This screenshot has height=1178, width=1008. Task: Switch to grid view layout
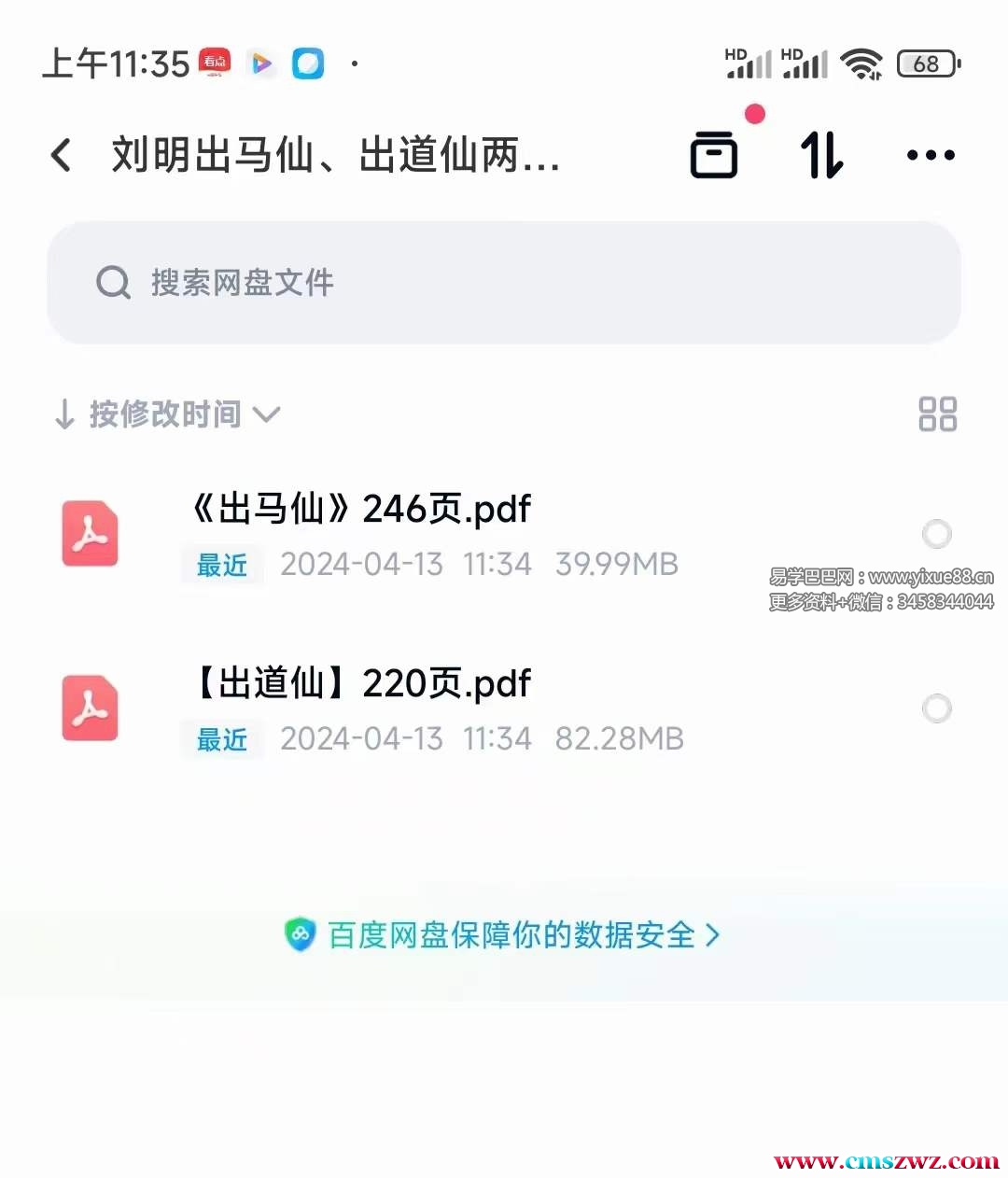pyautogui.click(x=937, y=414)
